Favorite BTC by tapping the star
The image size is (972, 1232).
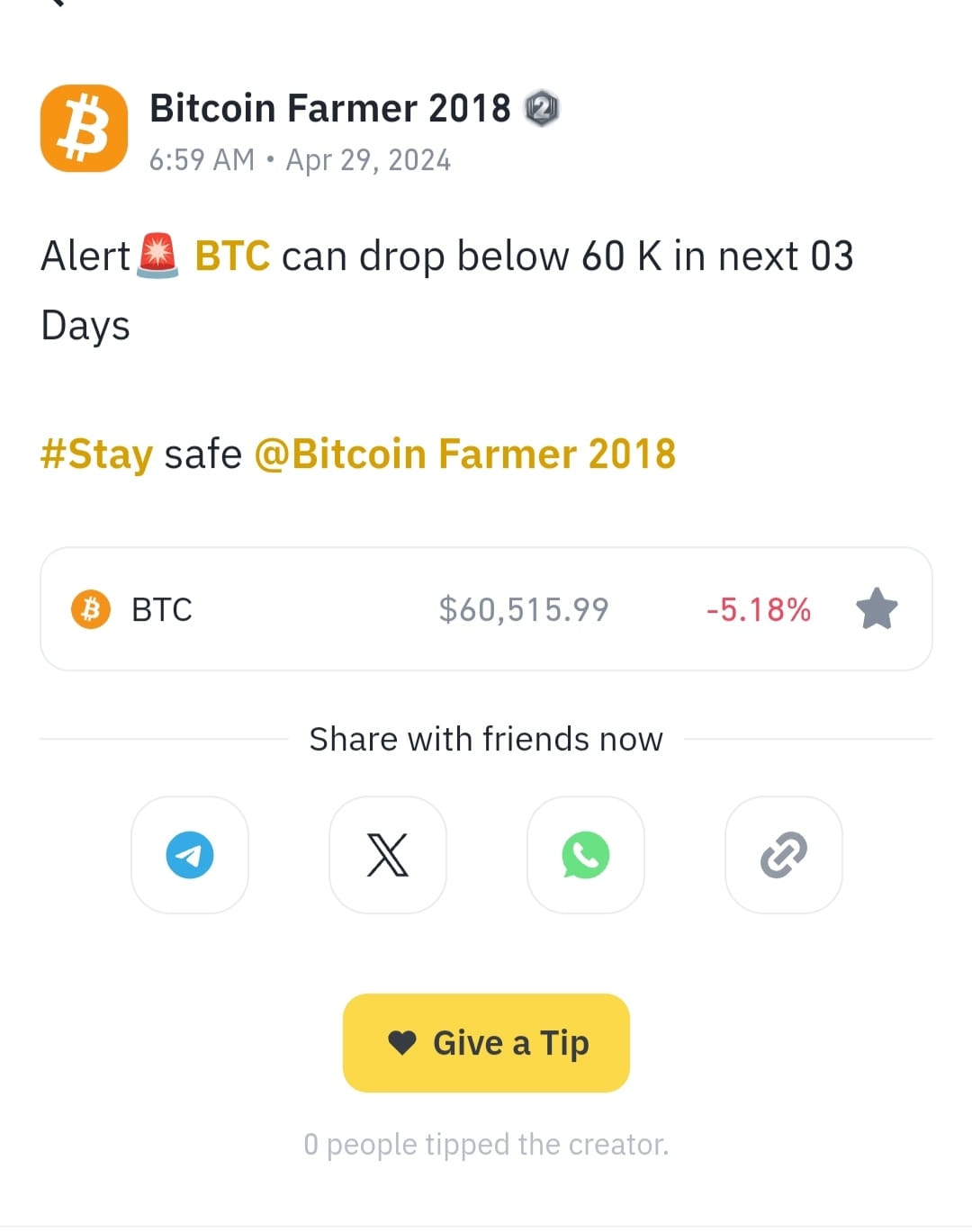coord(876,607)
